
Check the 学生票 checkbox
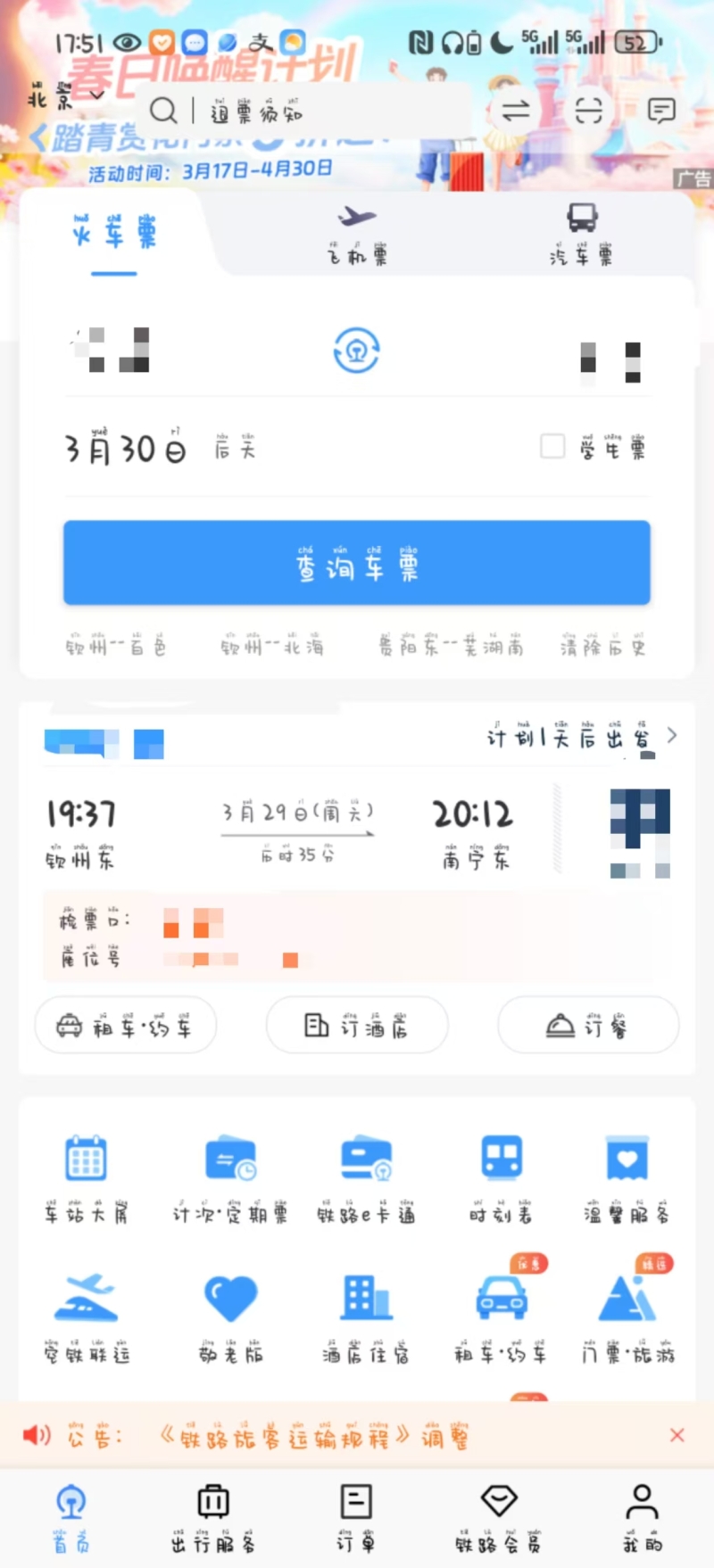(x=552, y=446)
